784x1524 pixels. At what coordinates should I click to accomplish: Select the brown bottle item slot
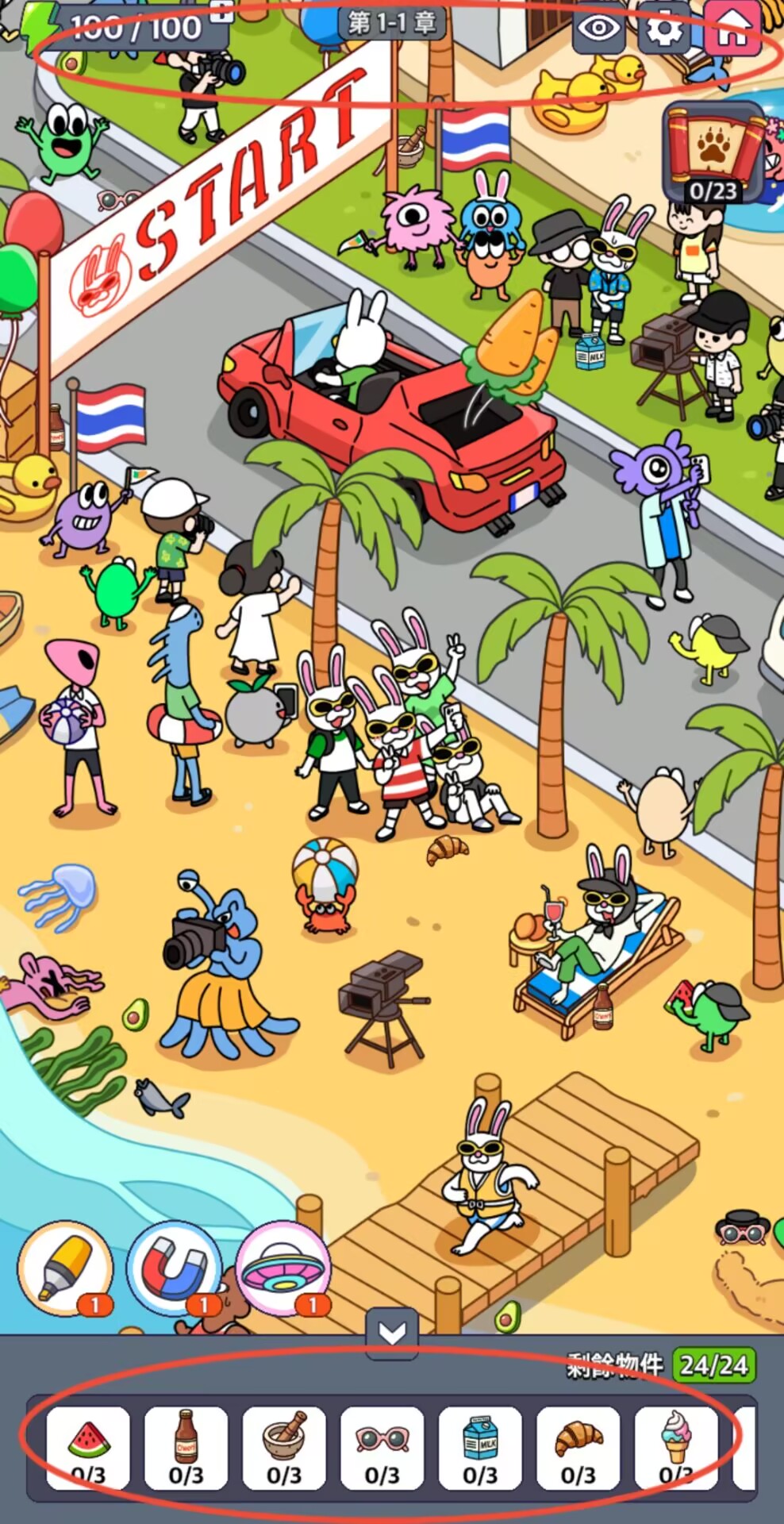(186, 1447)
